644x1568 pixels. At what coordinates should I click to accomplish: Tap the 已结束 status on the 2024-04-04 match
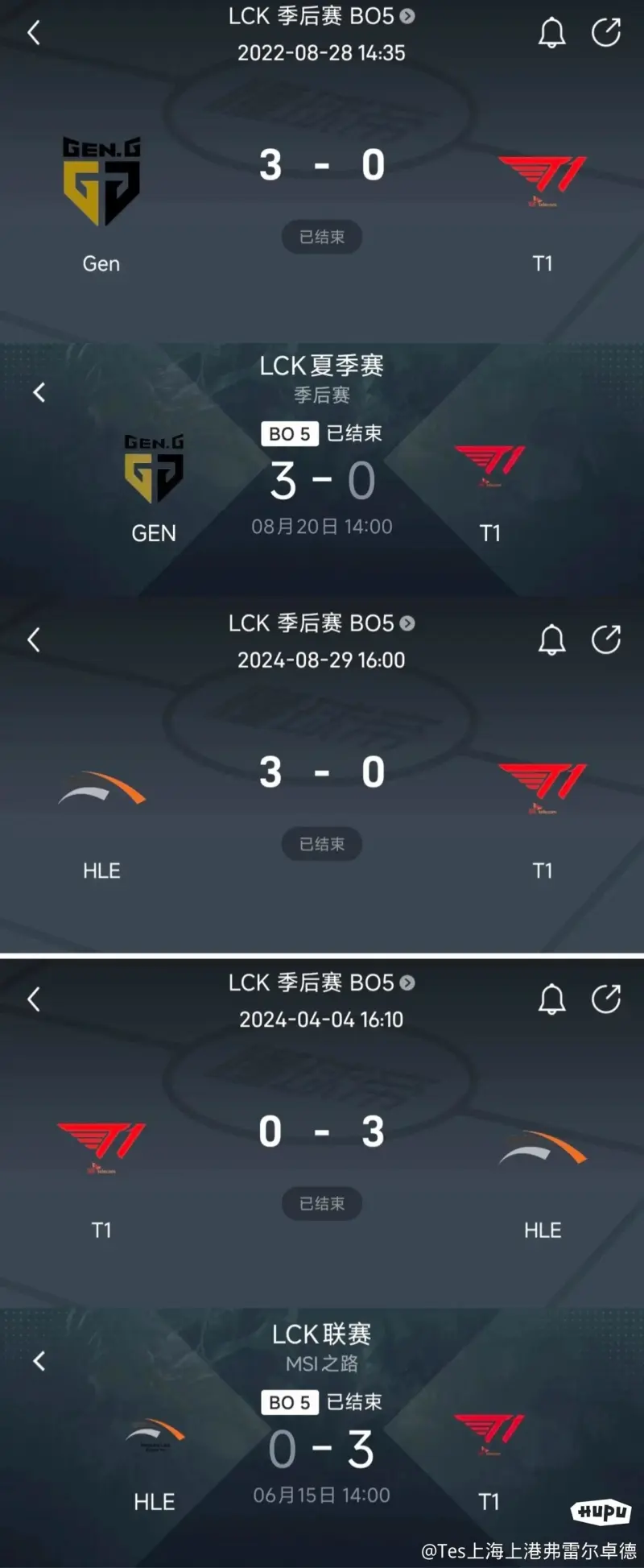coord(322,1203)
